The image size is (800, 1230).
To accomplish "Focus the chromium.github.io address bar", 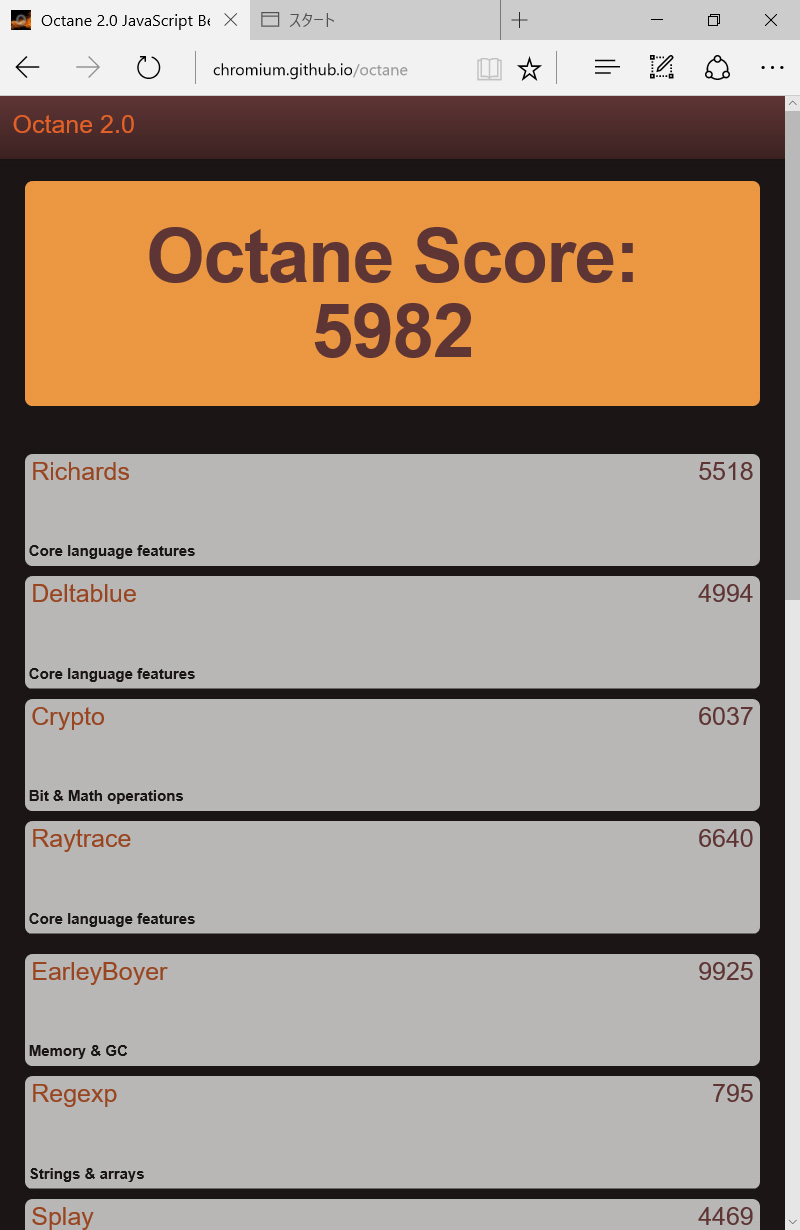I will pyautogui.click(x=310, y=69).
